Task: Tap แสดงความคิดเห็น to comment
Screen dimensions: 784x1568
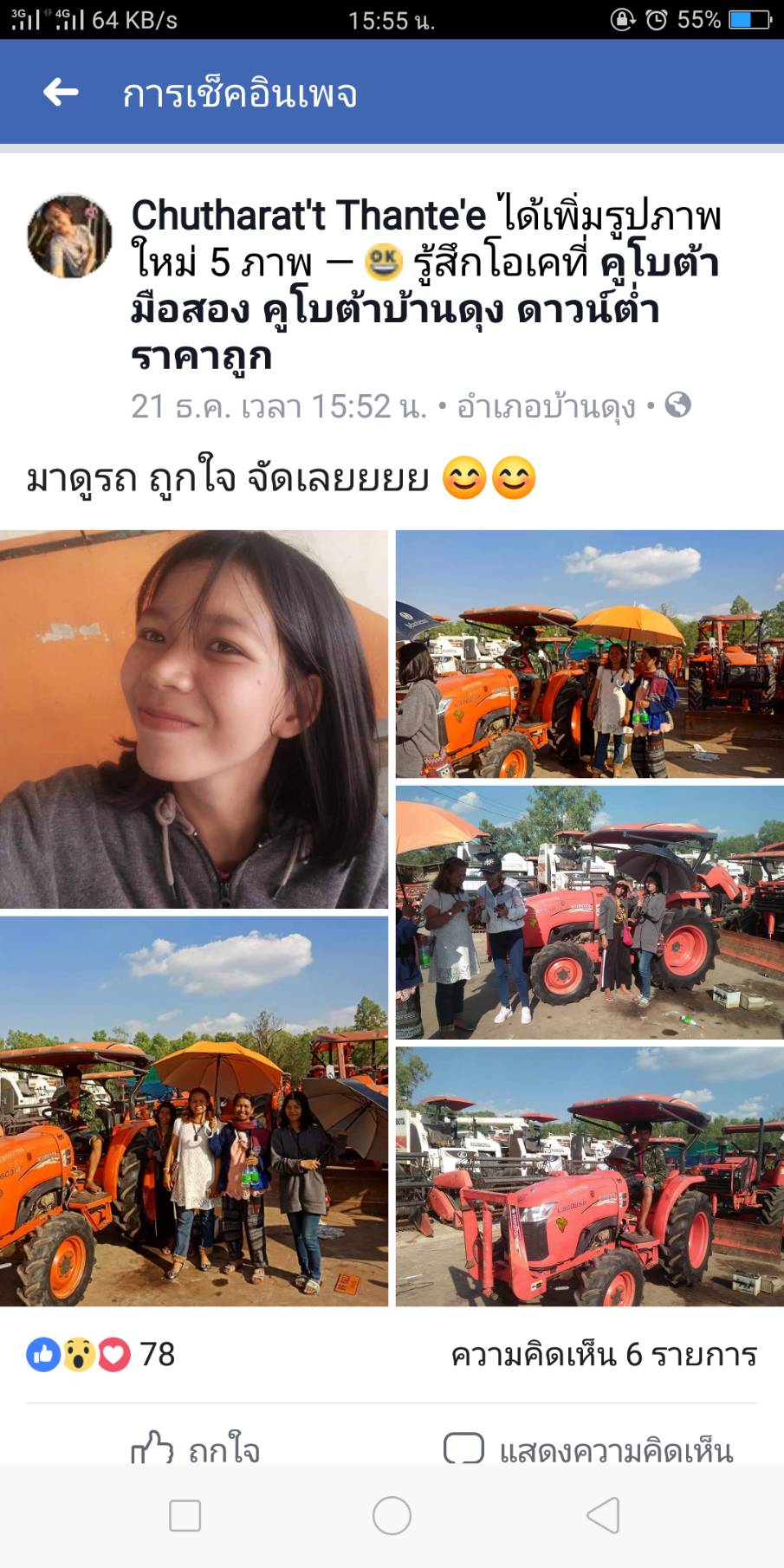Action: [x=589, y=1448]
